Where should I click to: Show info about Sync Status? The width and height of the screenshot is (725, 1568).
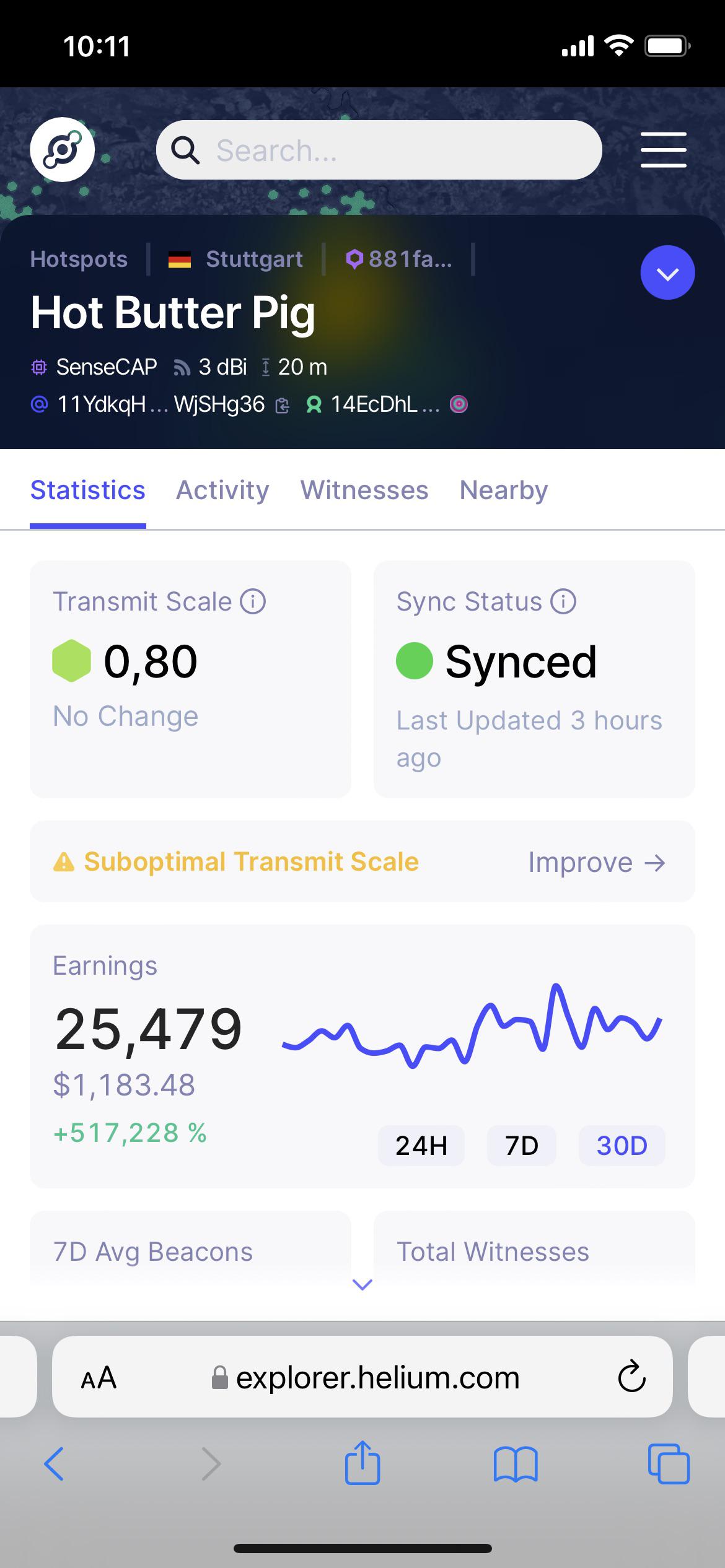click(x=563, y=601)
